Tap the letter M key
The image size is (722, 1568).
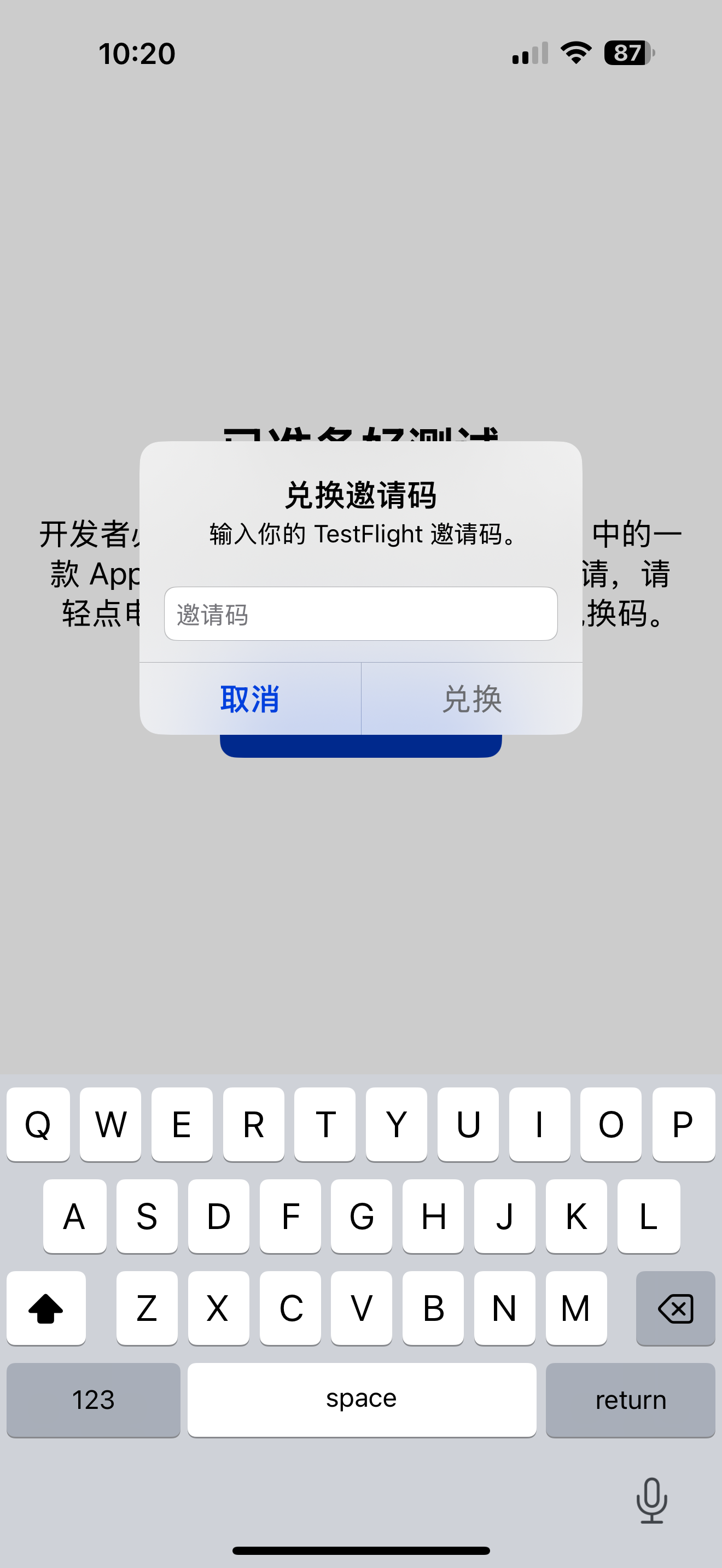coord(575,1309)
